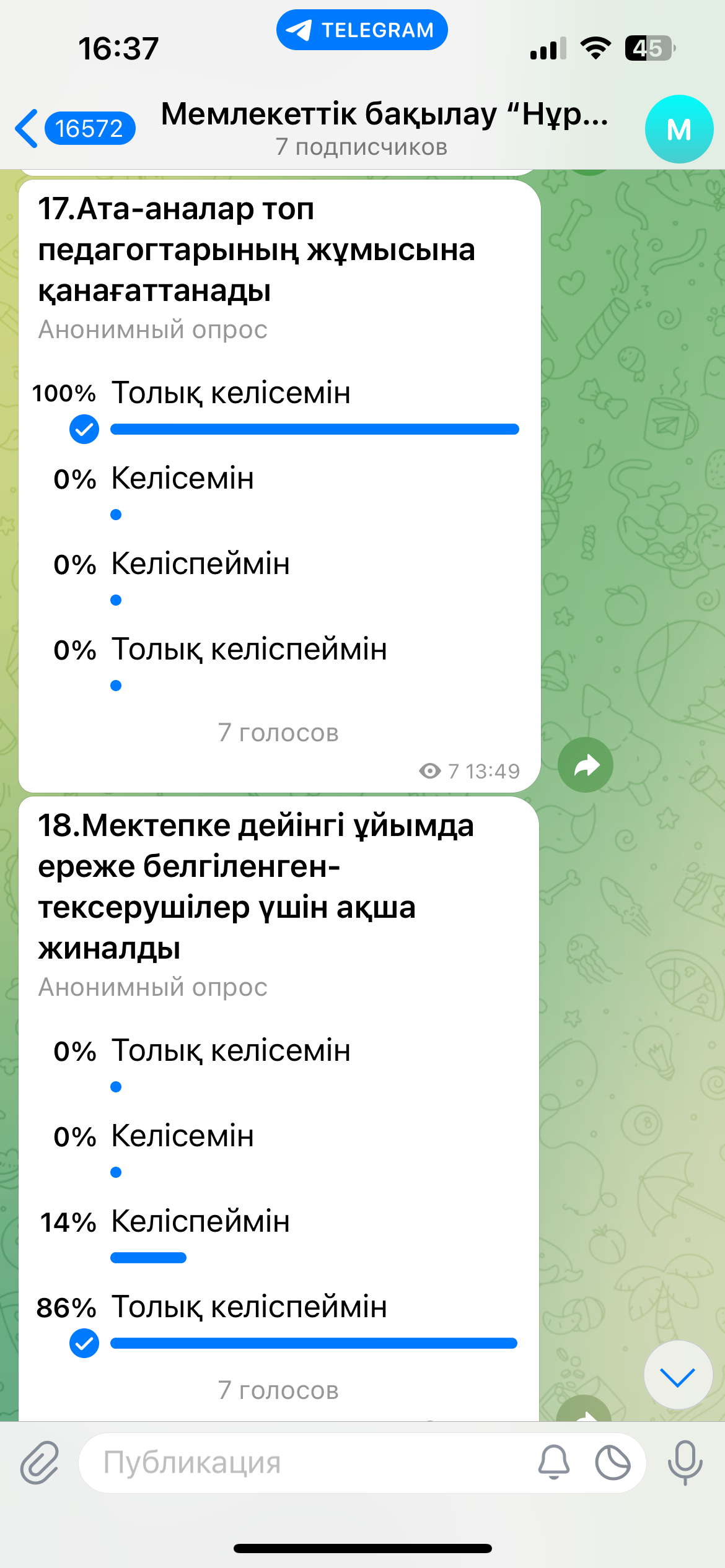
Task: Attach a file to the post
Action: 40,1463
